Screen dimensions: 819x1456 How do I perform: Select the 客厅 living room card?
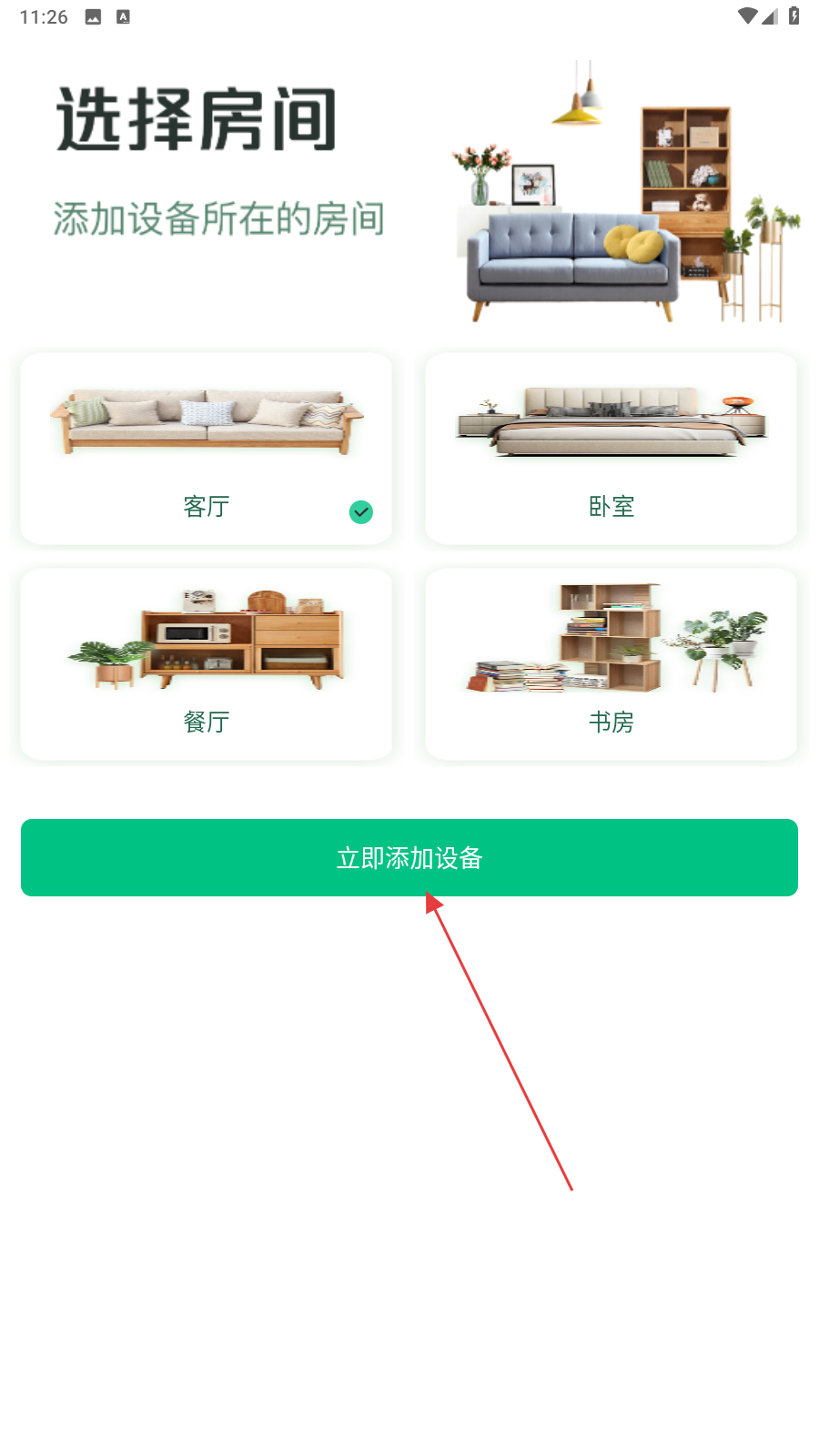pyautogui.click(x=207, y=450)
